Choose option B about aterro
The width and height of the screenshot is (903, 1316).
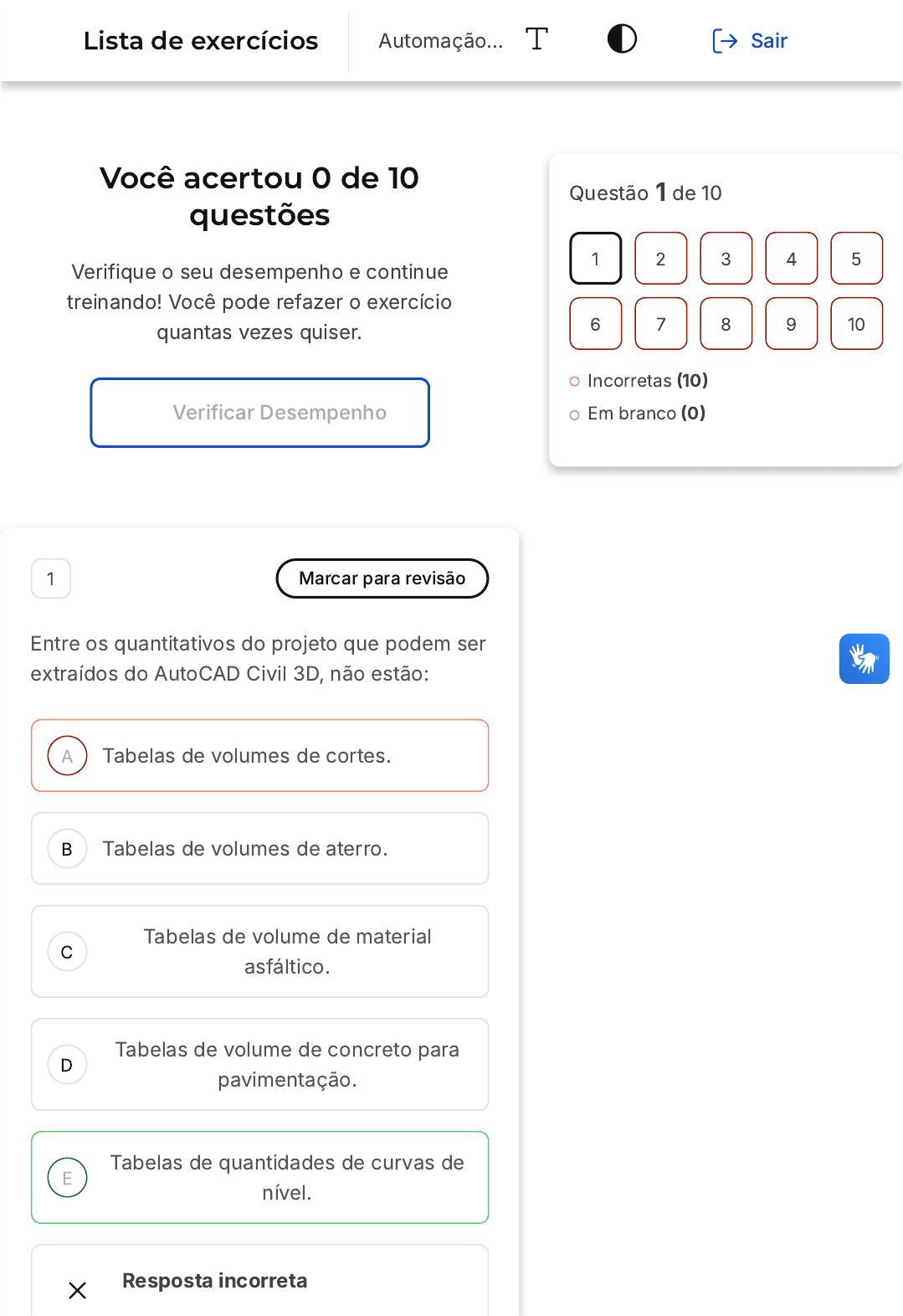[x=260, y=849]
